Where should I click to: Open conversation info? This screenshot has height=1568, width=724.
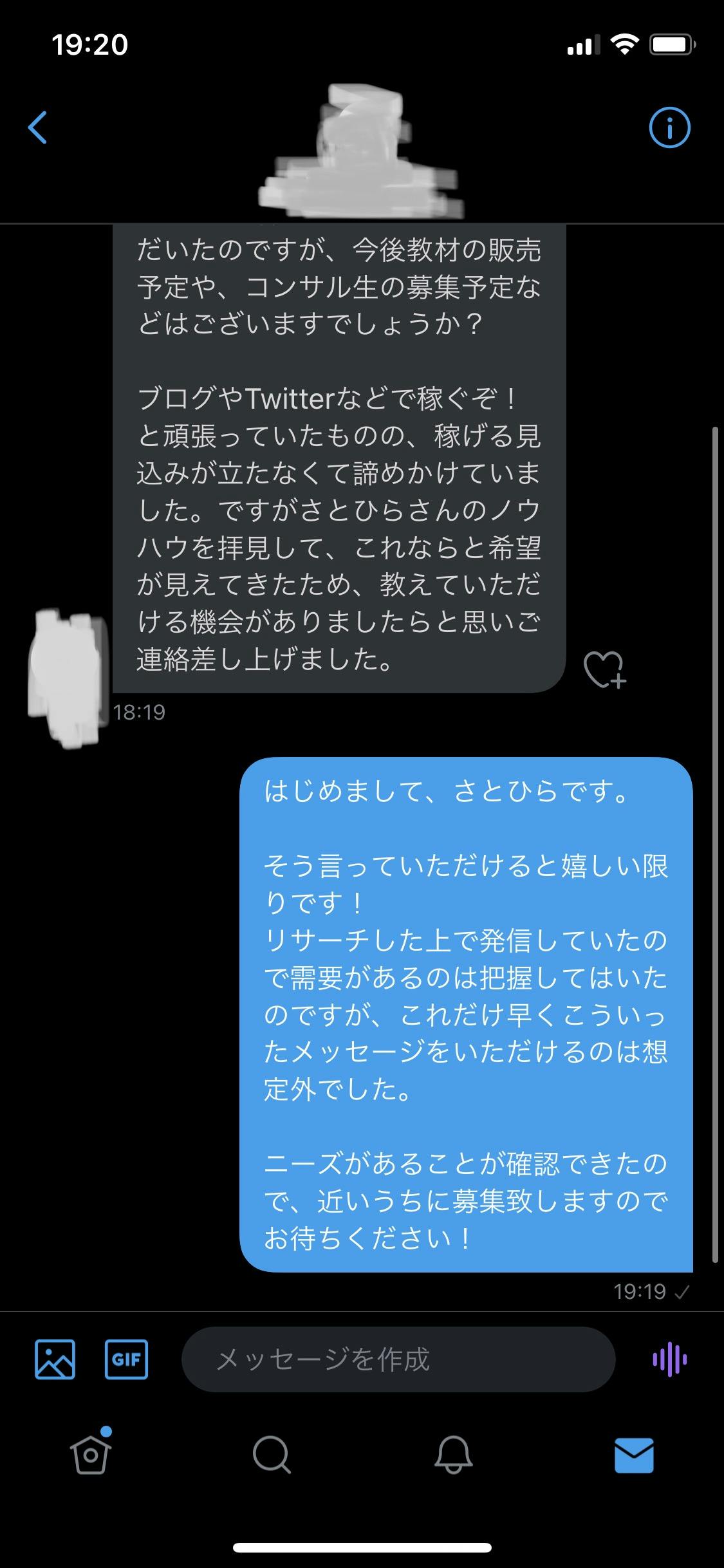pyautogui.click(x=669, y=127)
